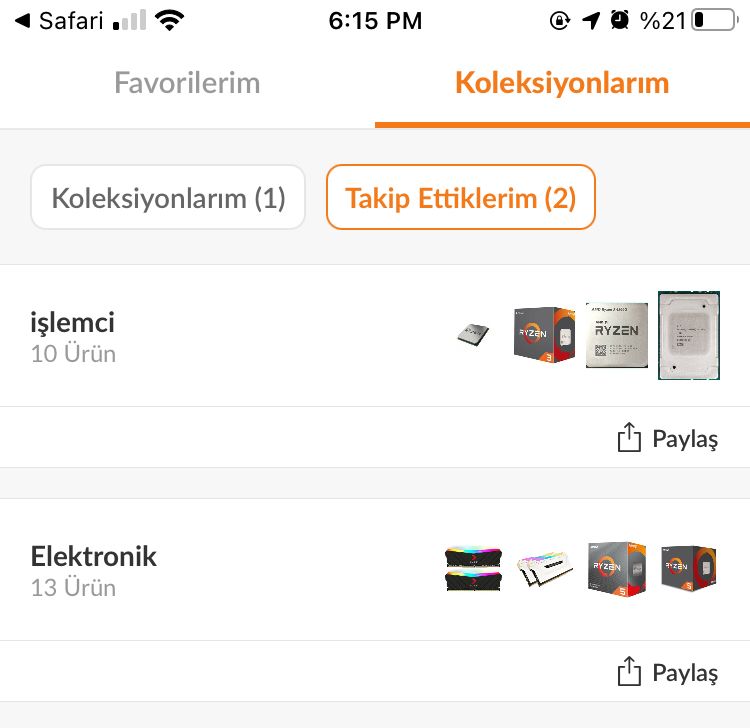Screen dimensions: 750x728
Task: Switch to the Favorilerim tab
Action: [x=187, y=83]
